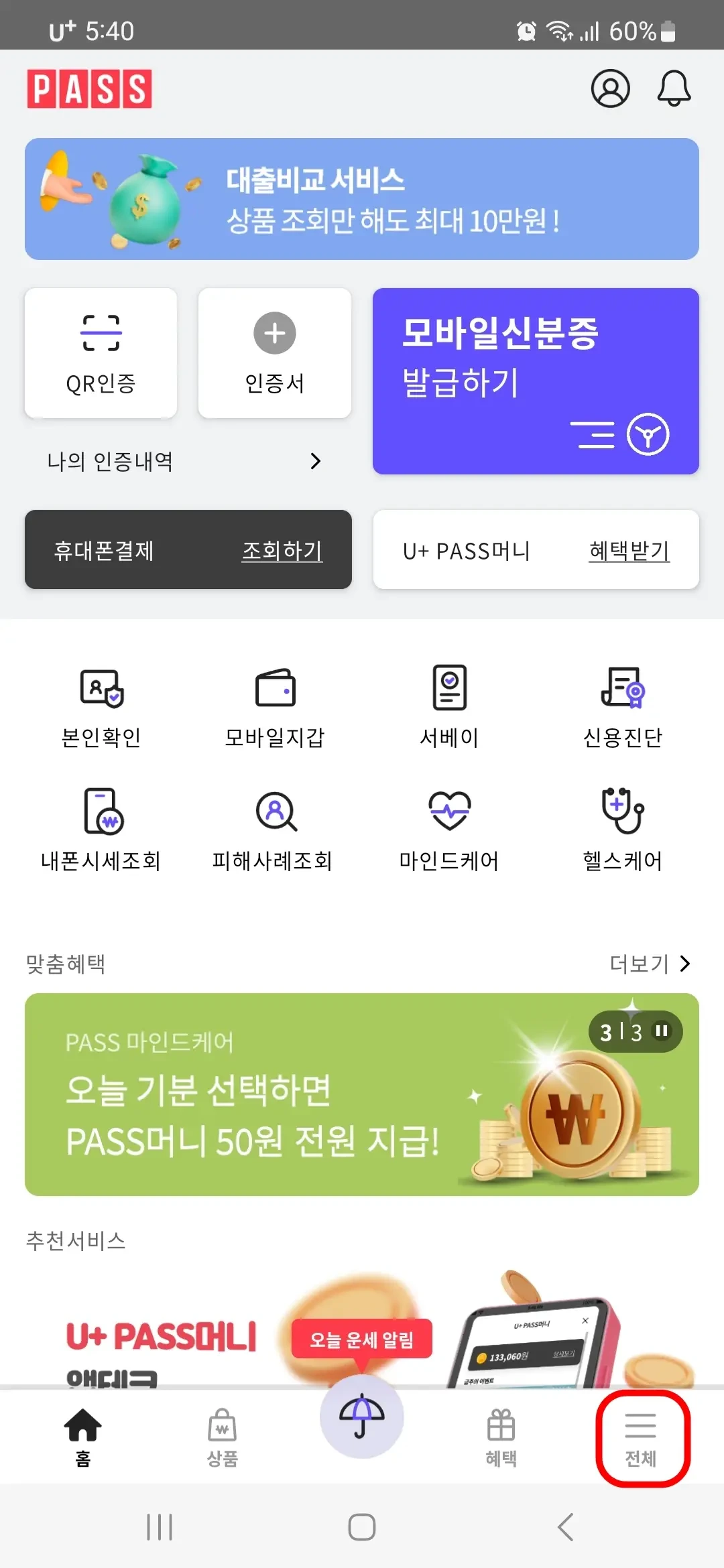This screenshot has width=724, height=1568.
Task: Open the 전체 menu
Action: [641, 1437]
